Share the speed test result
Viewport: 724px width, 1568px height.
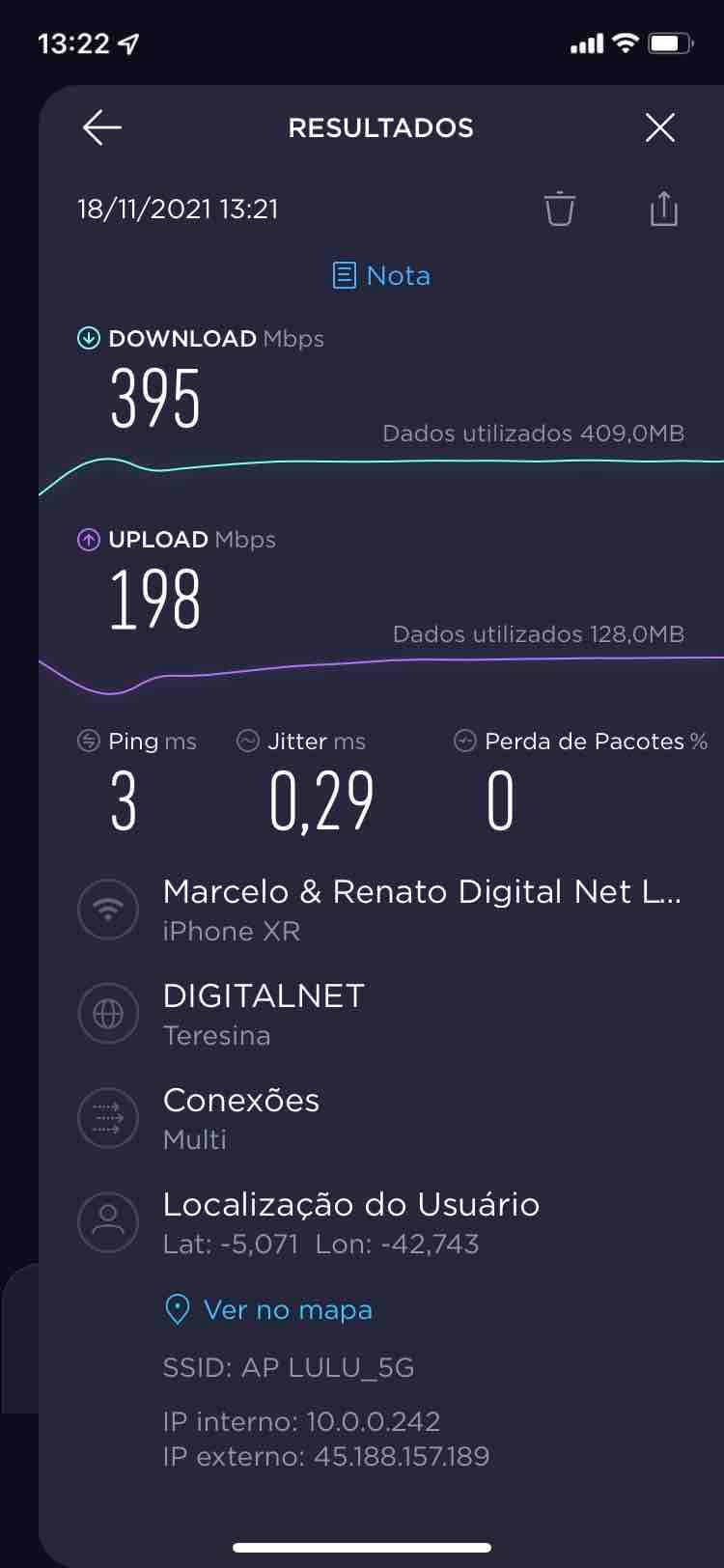(x=664, y=208)
